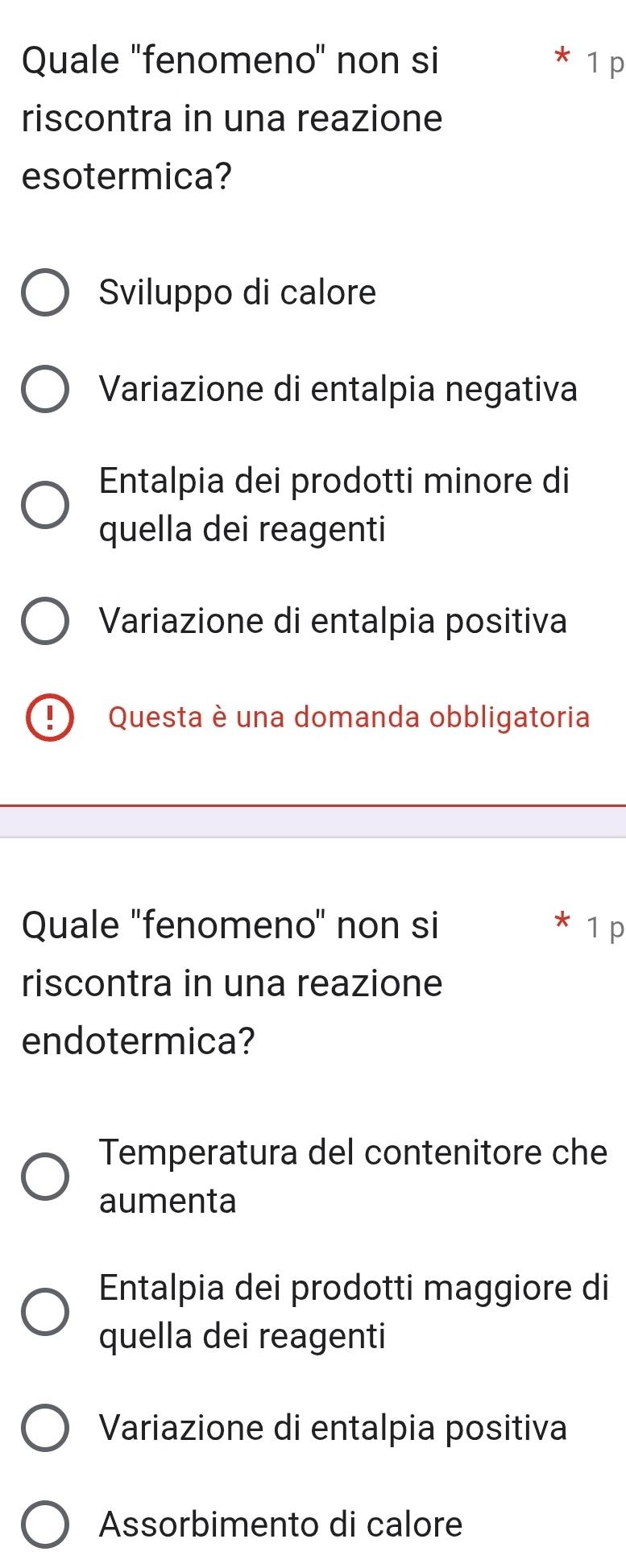Screen dimensions: 626x1568
Task: Select 'Variazione di entalpia positiva' for the esotermica question
Action: [44, 622]
